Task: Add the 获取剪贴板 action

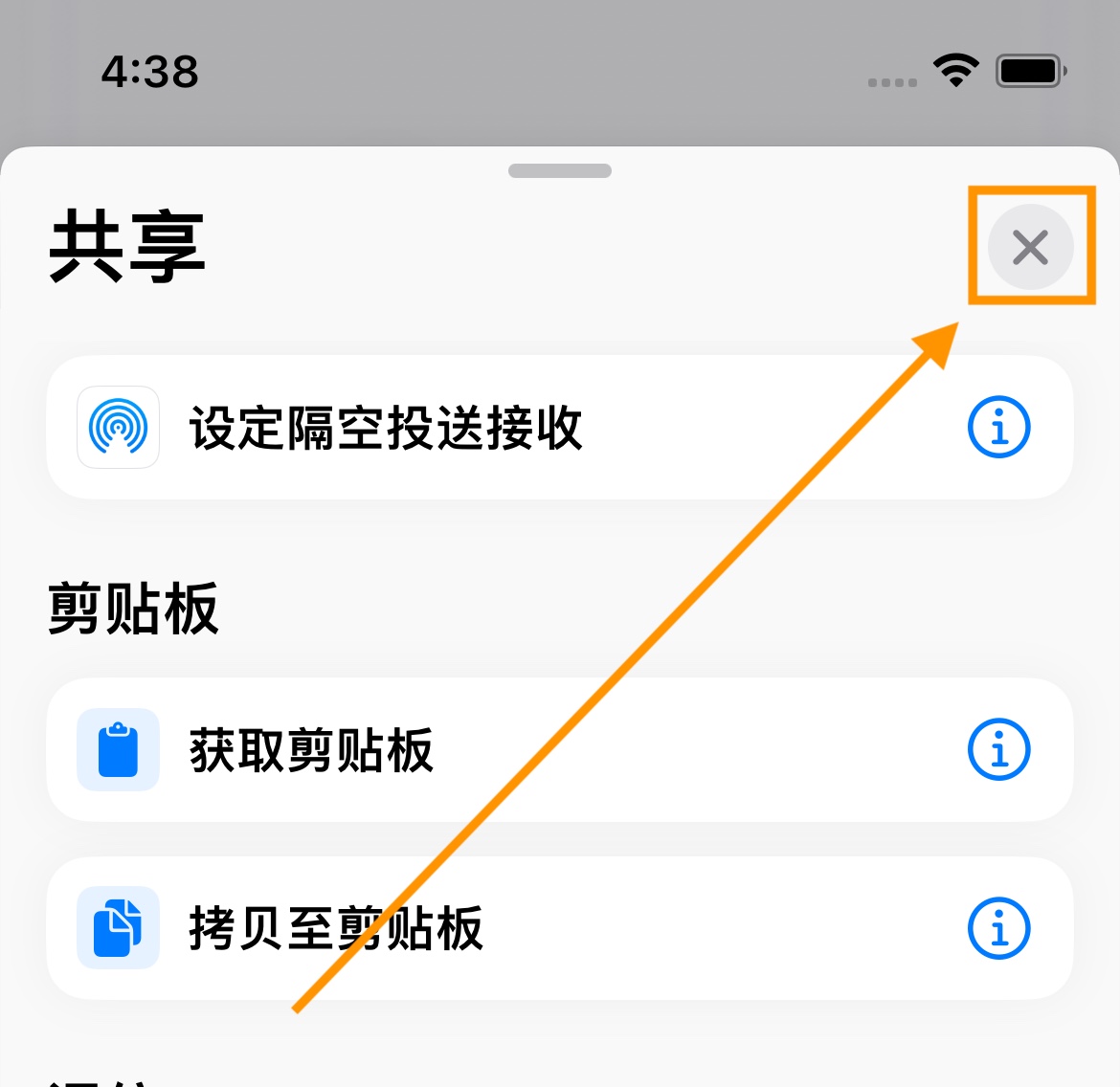Action: pos(311,750)
